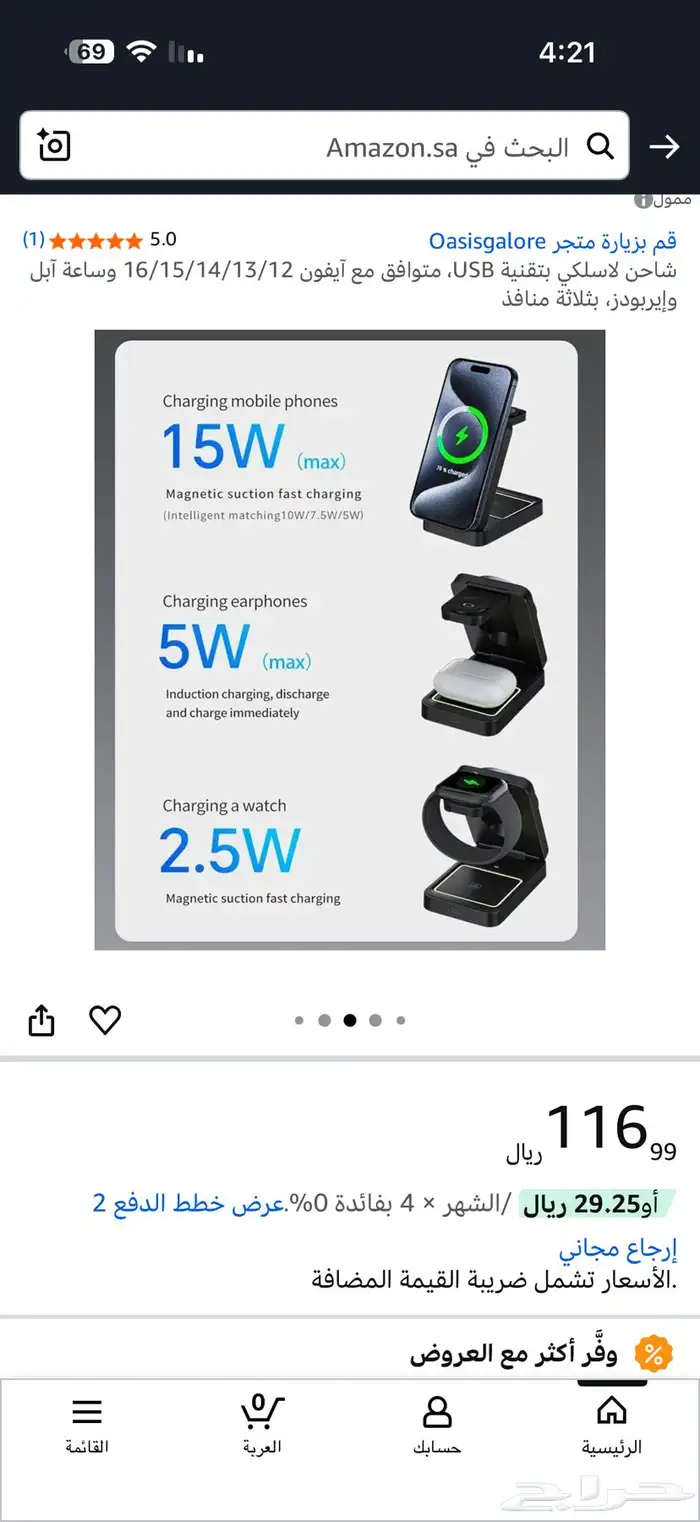The image size is (700, 1522).
Task: Open the العربة cart tab
Action: [x=262, y=1425]
